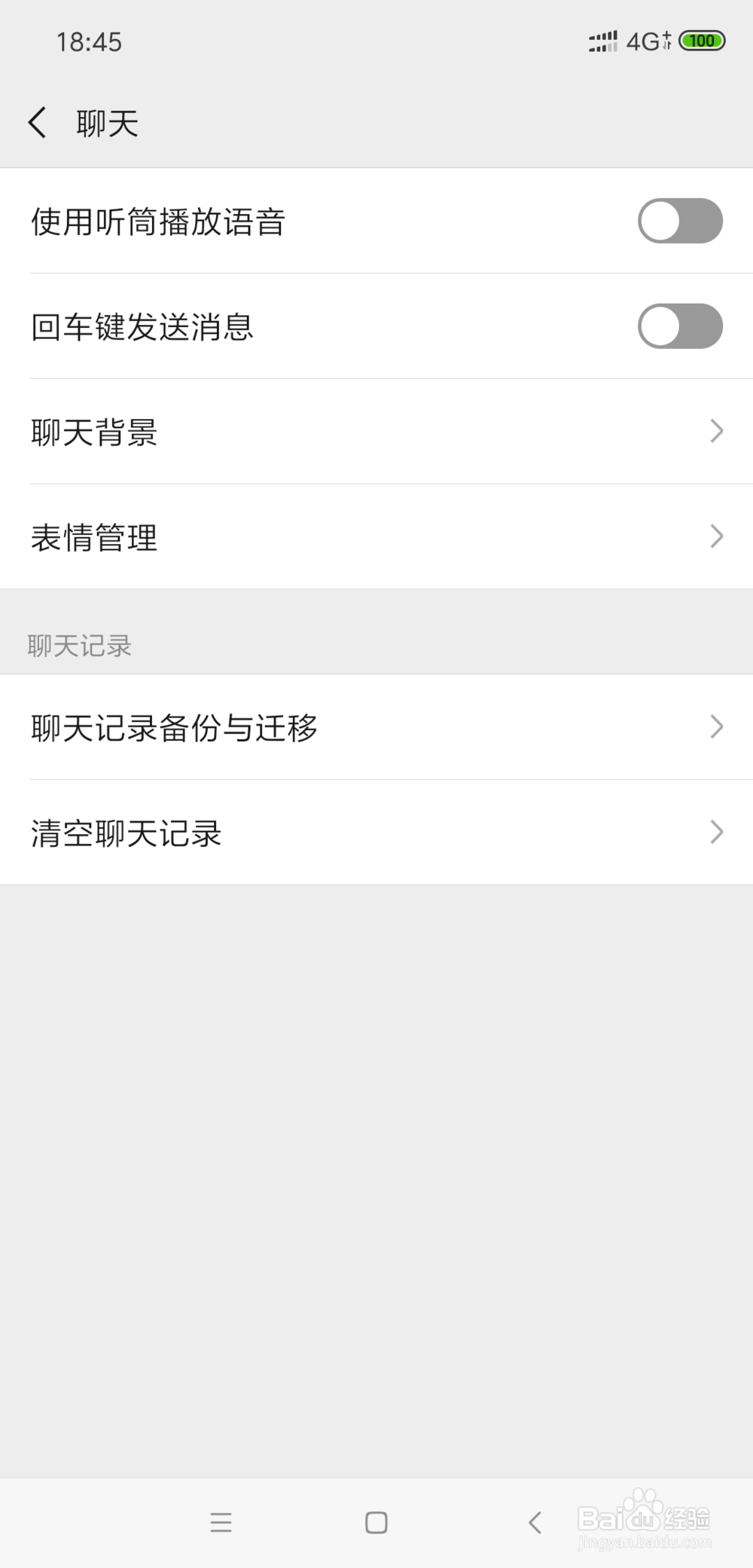
Task: Open 表情管理 via right arrow
Action: [x=716, y=536]
